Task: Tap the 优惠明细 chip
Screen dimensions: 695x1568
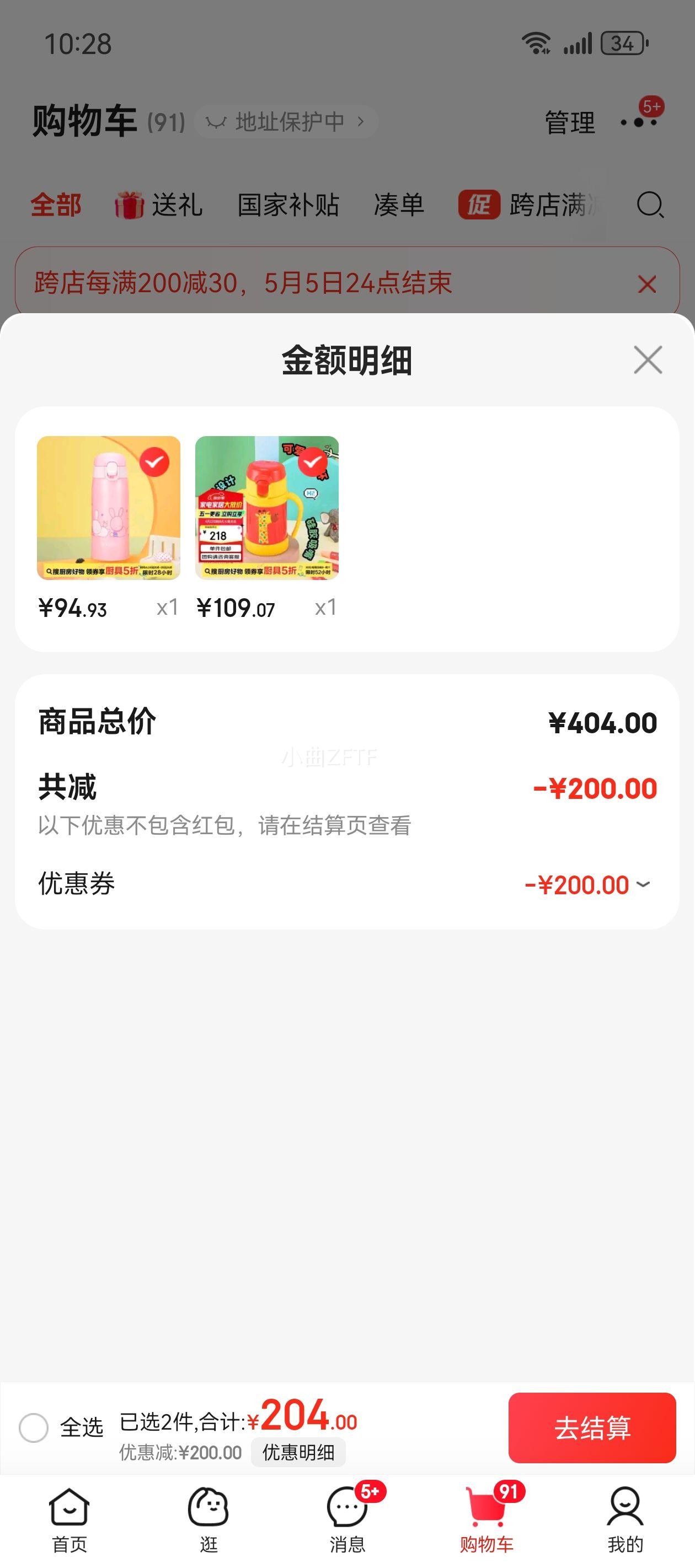Action: [298, 1452]
